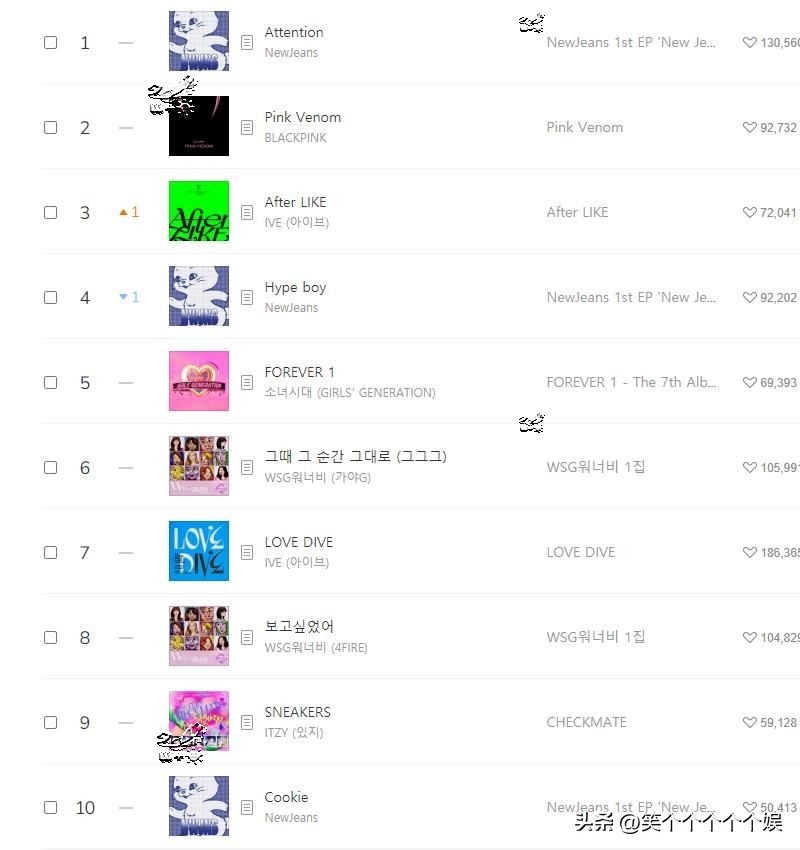
Task: Open song details icon for Pink Venom
Action: 247,127
